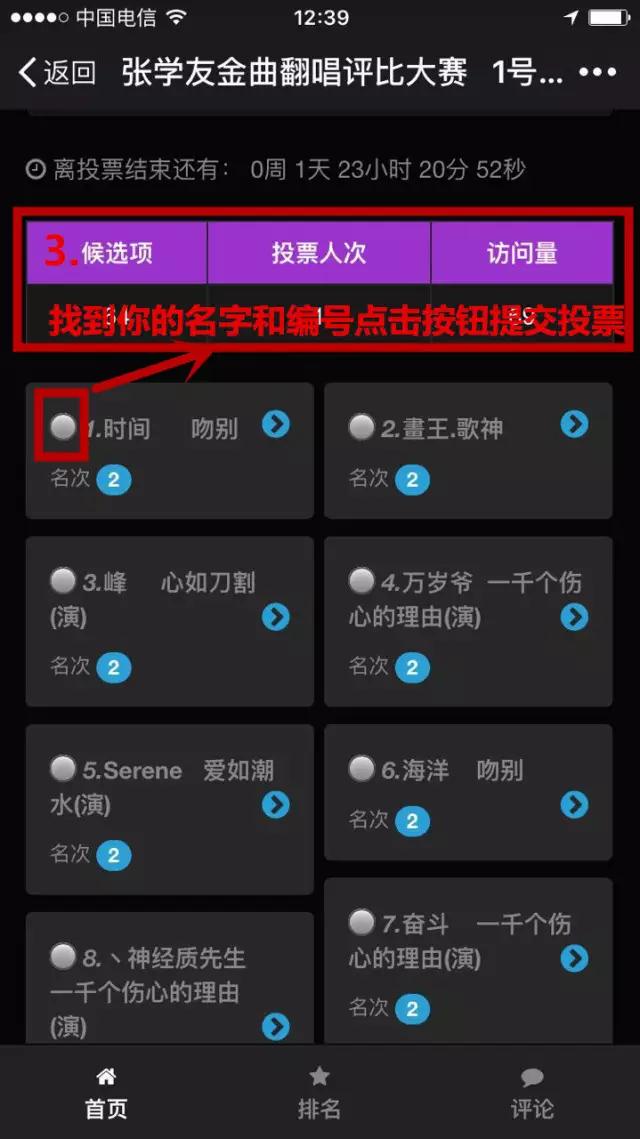The width and height of the screenshot is (640, 1139).
Task: View details arrow for 7.奋斗
Action: click(x=574, y=959)
